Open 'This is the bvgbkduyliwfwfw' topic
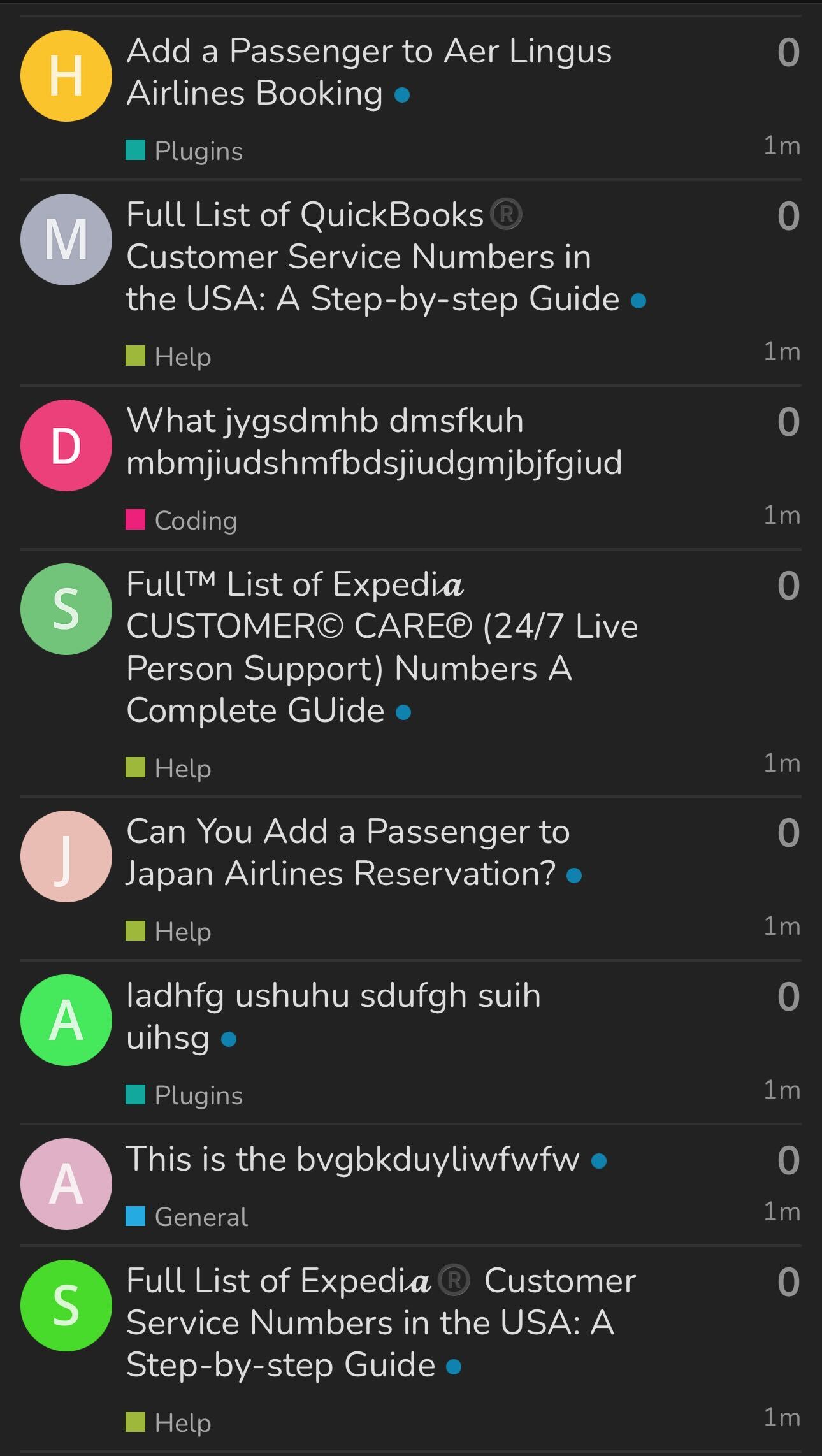The image size is (822, 1456). pos(352,1158)
